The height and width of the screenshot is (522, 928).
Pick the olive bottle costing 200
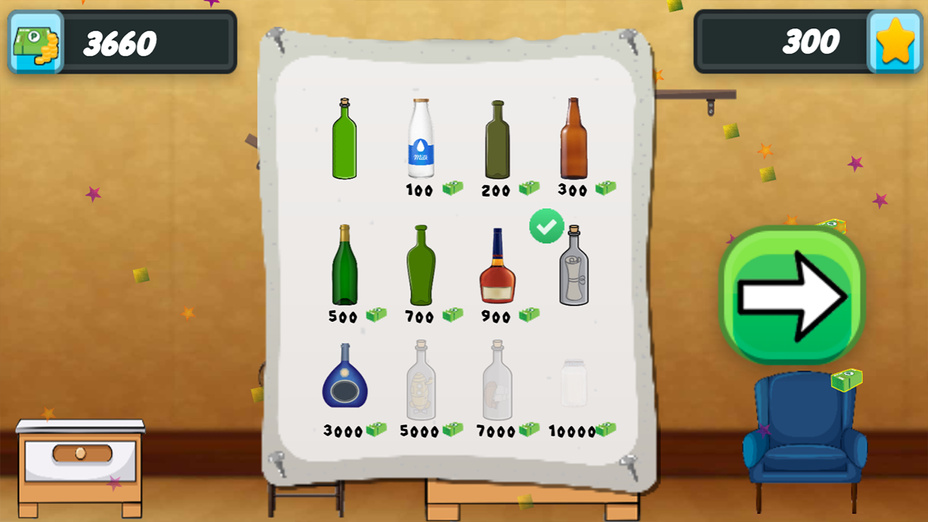pyautogui.click(x=497, y=139)
